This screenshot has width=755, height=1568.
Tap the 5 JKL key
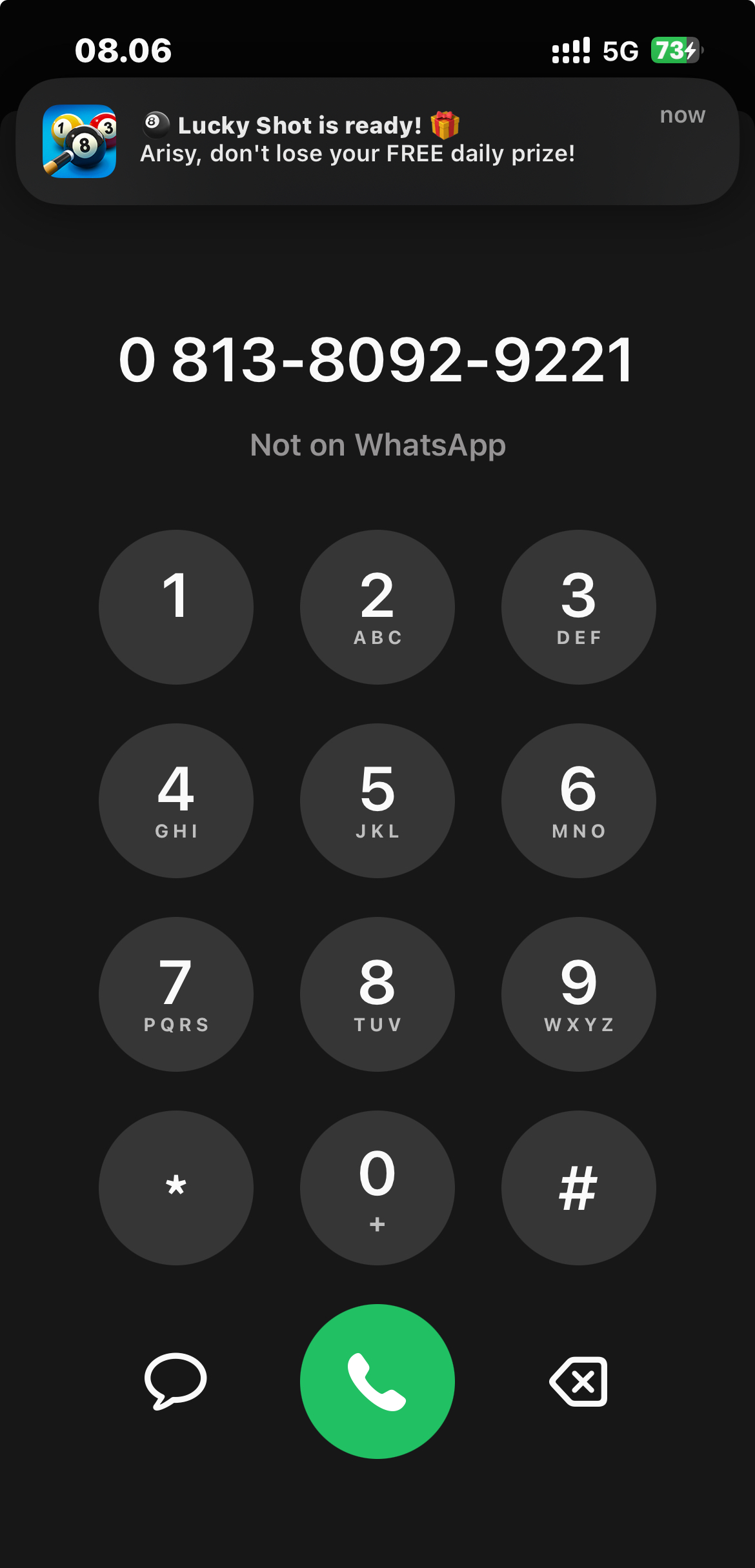(x=377, y=801)
